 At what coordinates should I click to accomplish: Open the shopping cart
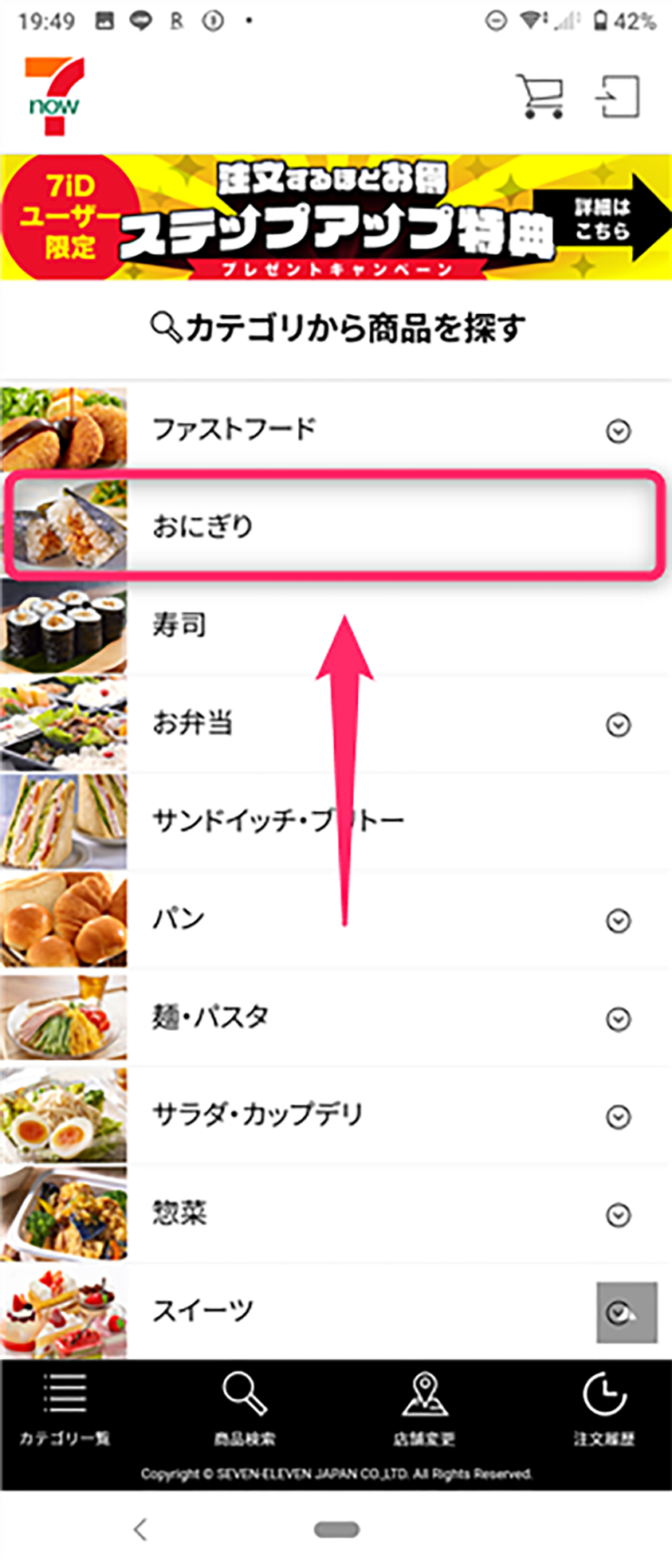pos(541,97)
